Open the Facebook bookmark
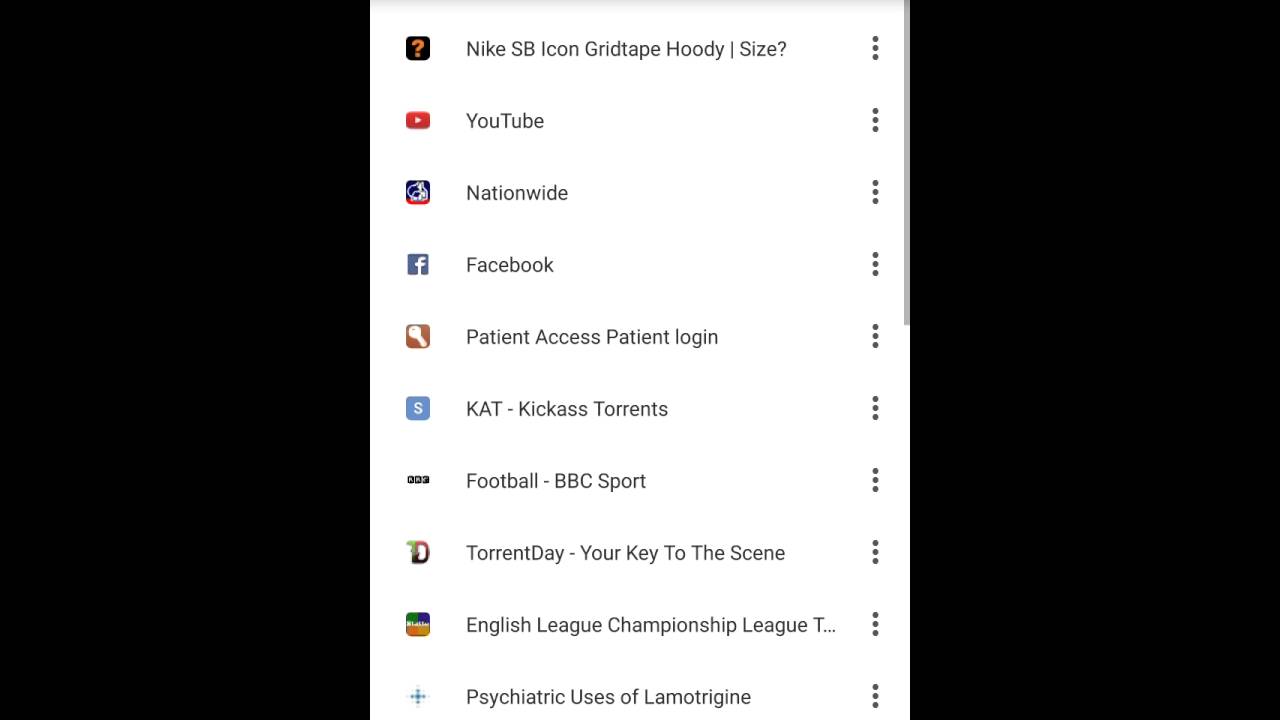The width and height of the screenshot is (1280, 720). (x=510, y=265)
